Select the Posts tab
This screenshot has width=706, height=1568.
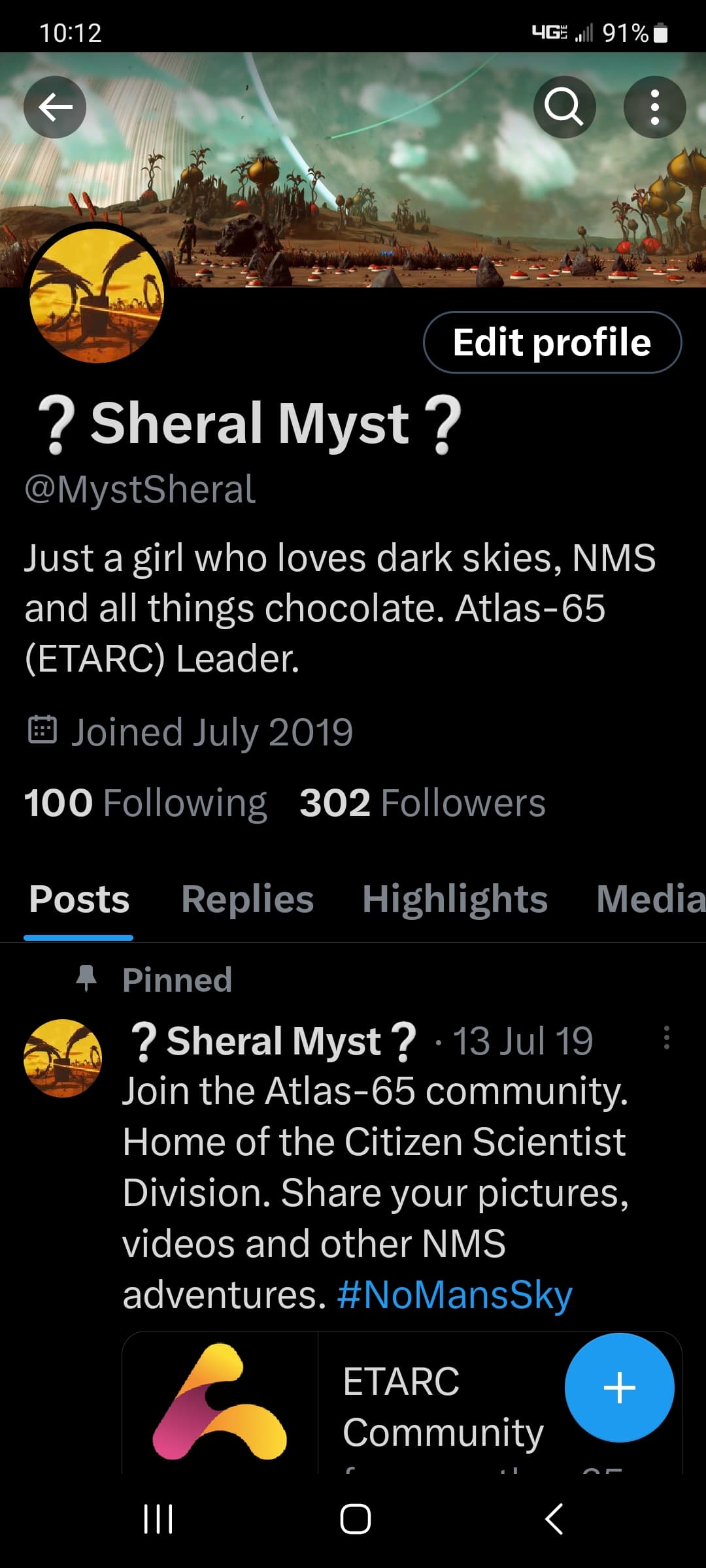[79, 899]
